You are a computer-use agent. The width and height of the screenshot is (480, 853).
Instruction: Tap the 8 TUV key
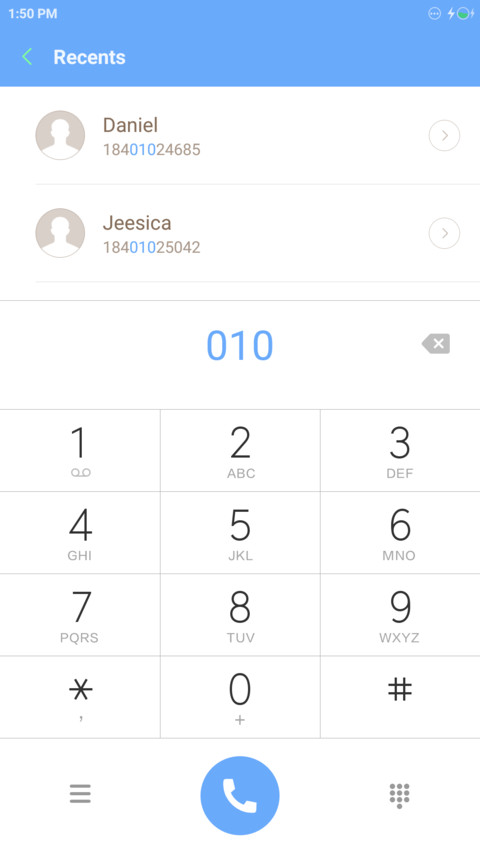tap(240, 615)
